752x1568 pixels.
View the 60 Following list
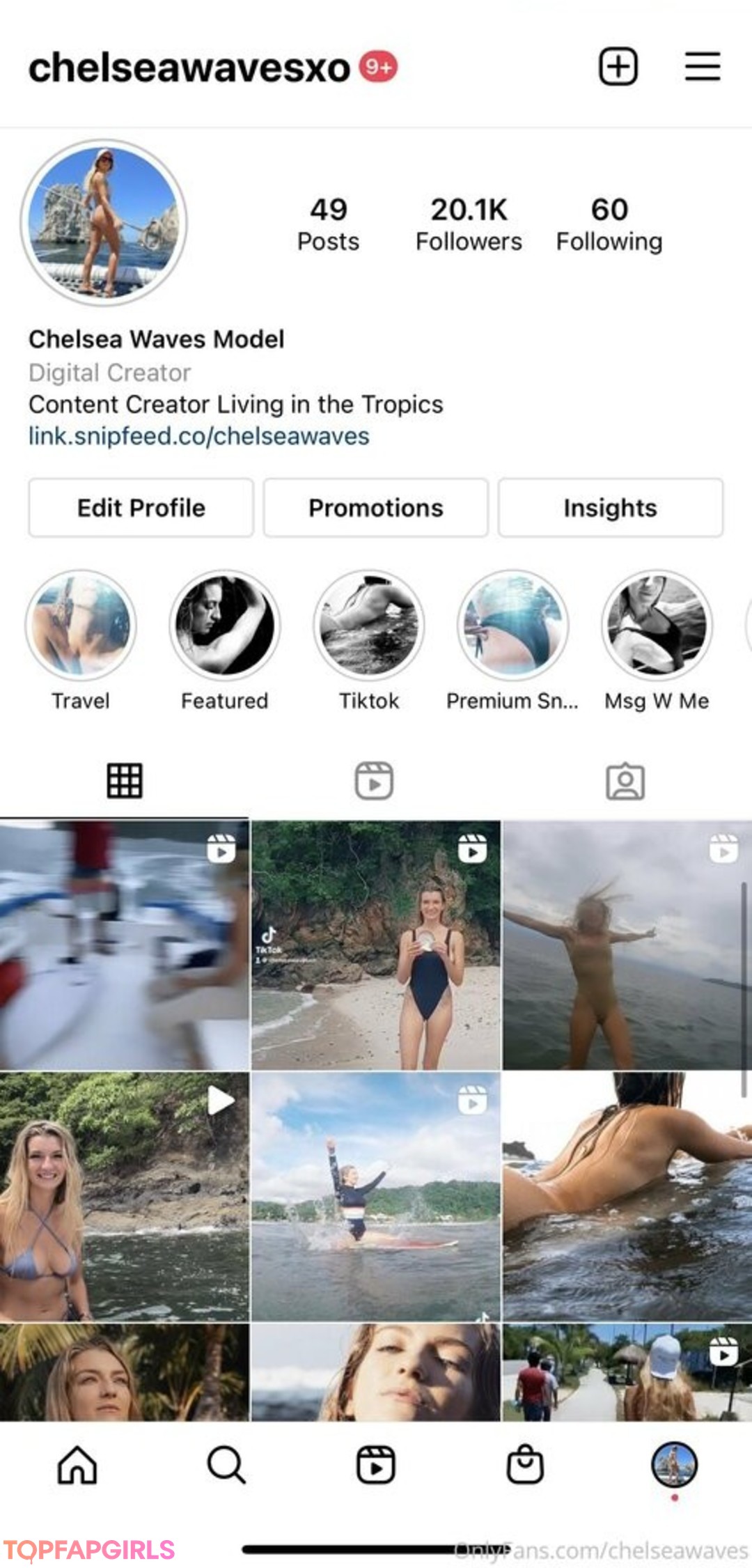[x=609, y=224]
